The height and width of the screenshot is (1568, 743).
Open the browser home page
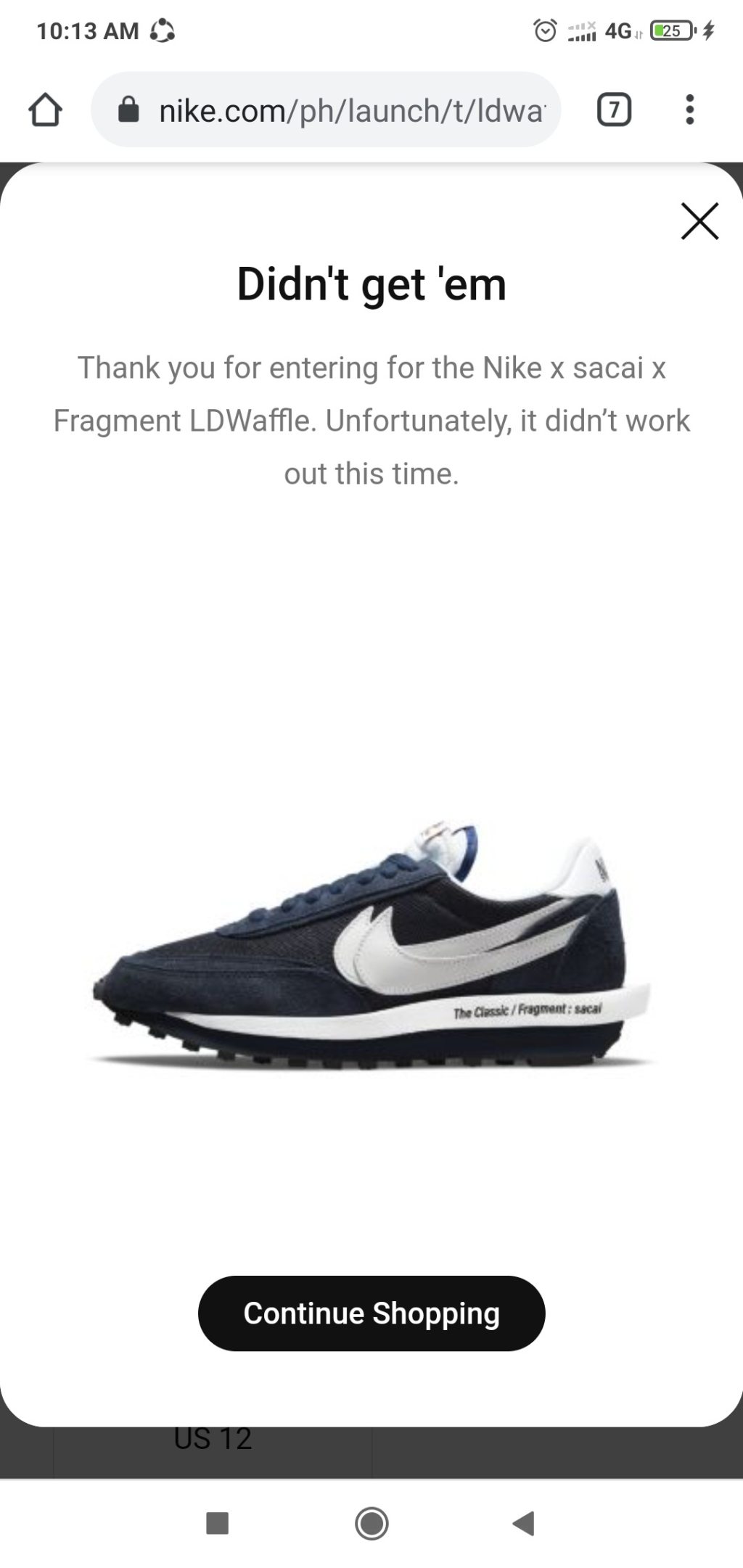[x=45, y=110]
